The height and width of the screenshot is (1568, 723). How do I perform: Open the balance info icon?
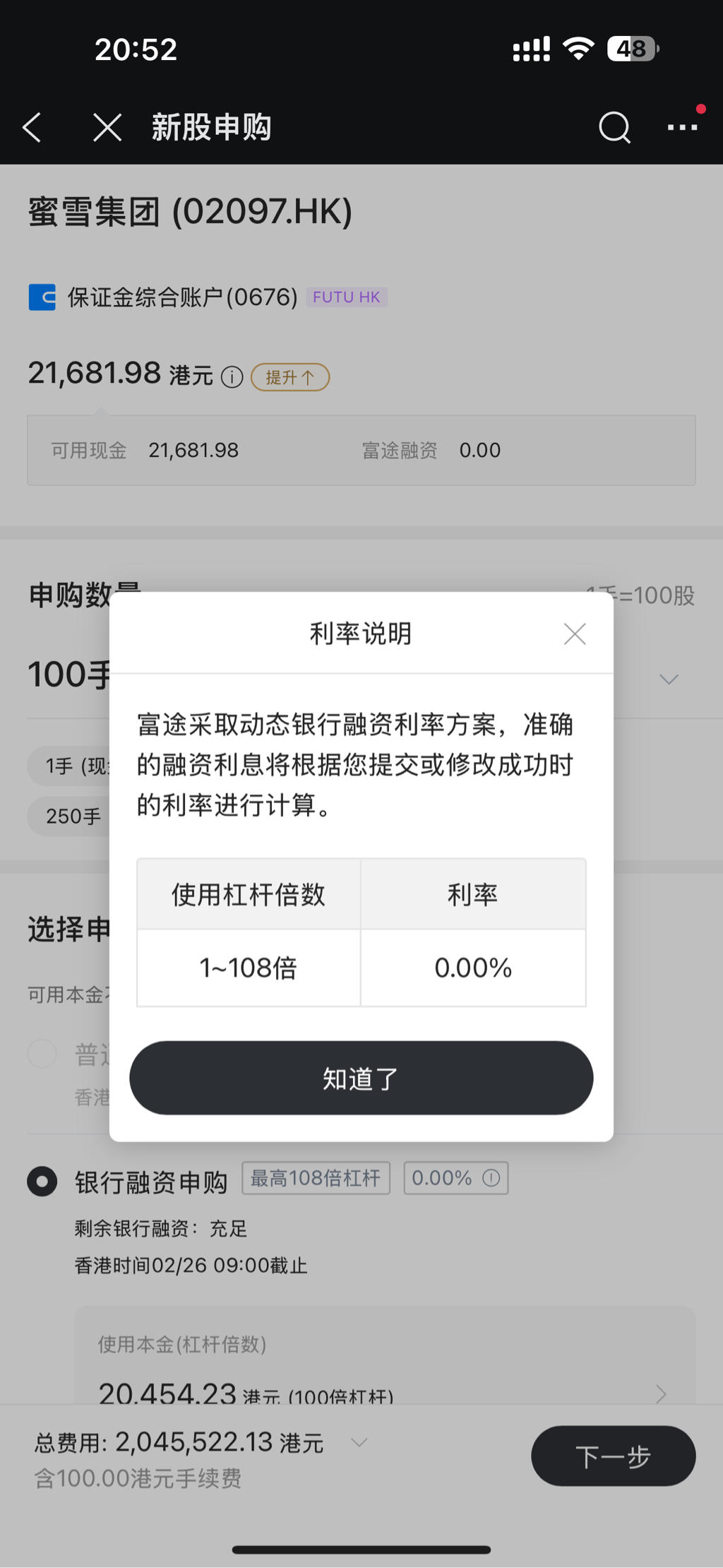tap(232, 377)
